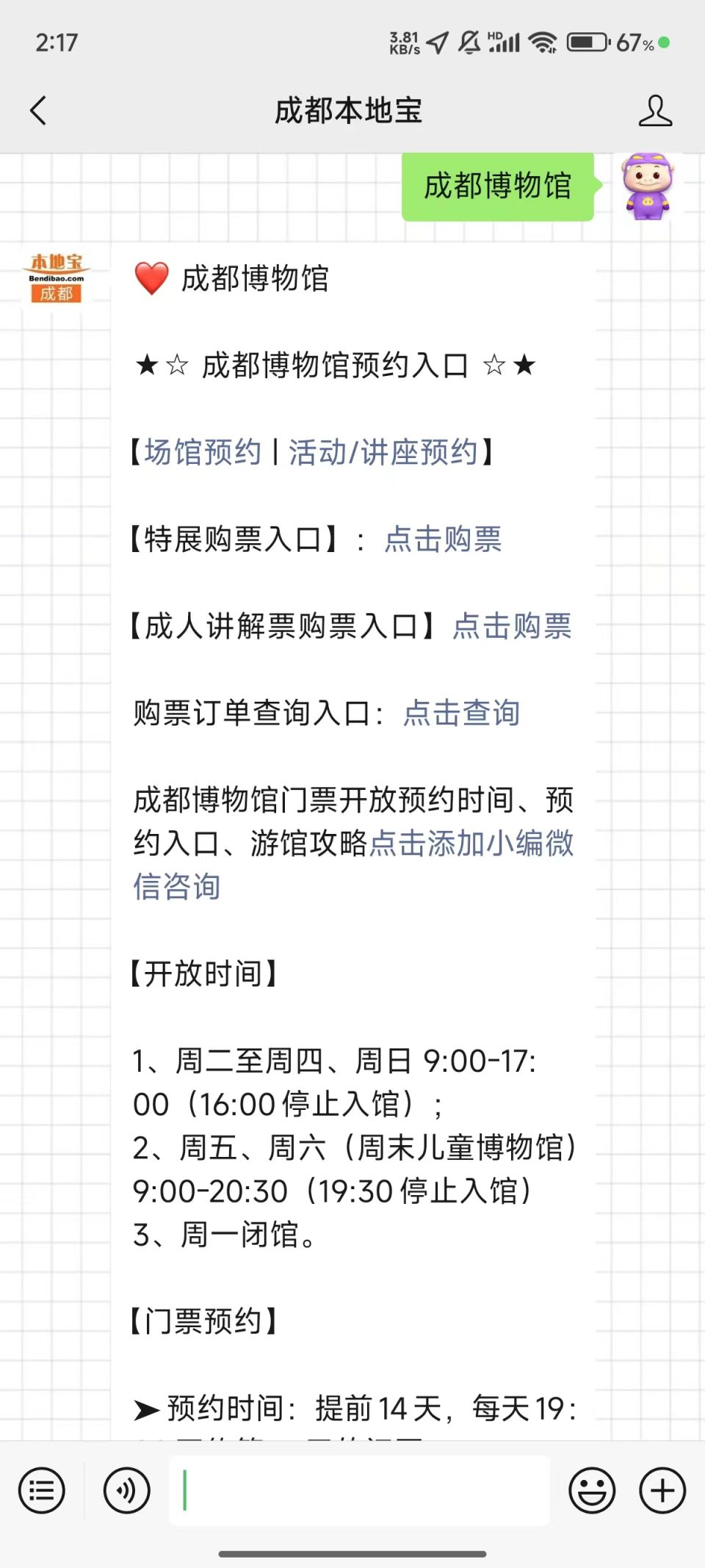Open the 活动/讲座预约 link
705x1568 pixels.
pos(383,452)
